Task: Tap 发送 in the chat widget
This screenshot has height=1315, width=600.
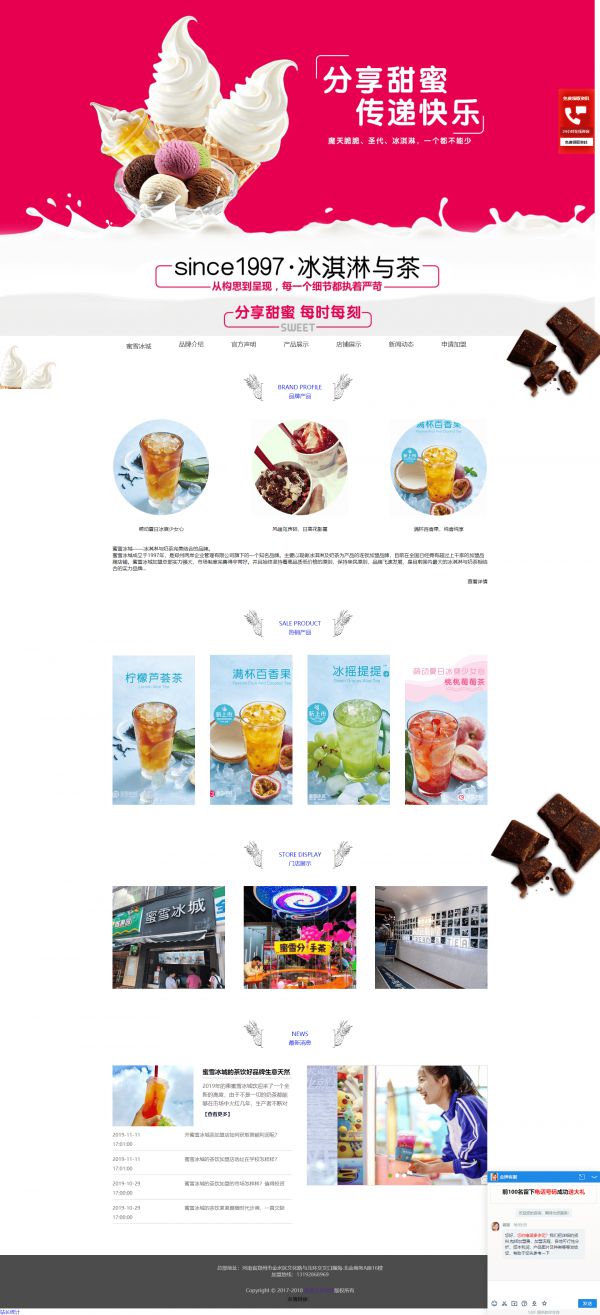Action: [x=587, y=1302]
